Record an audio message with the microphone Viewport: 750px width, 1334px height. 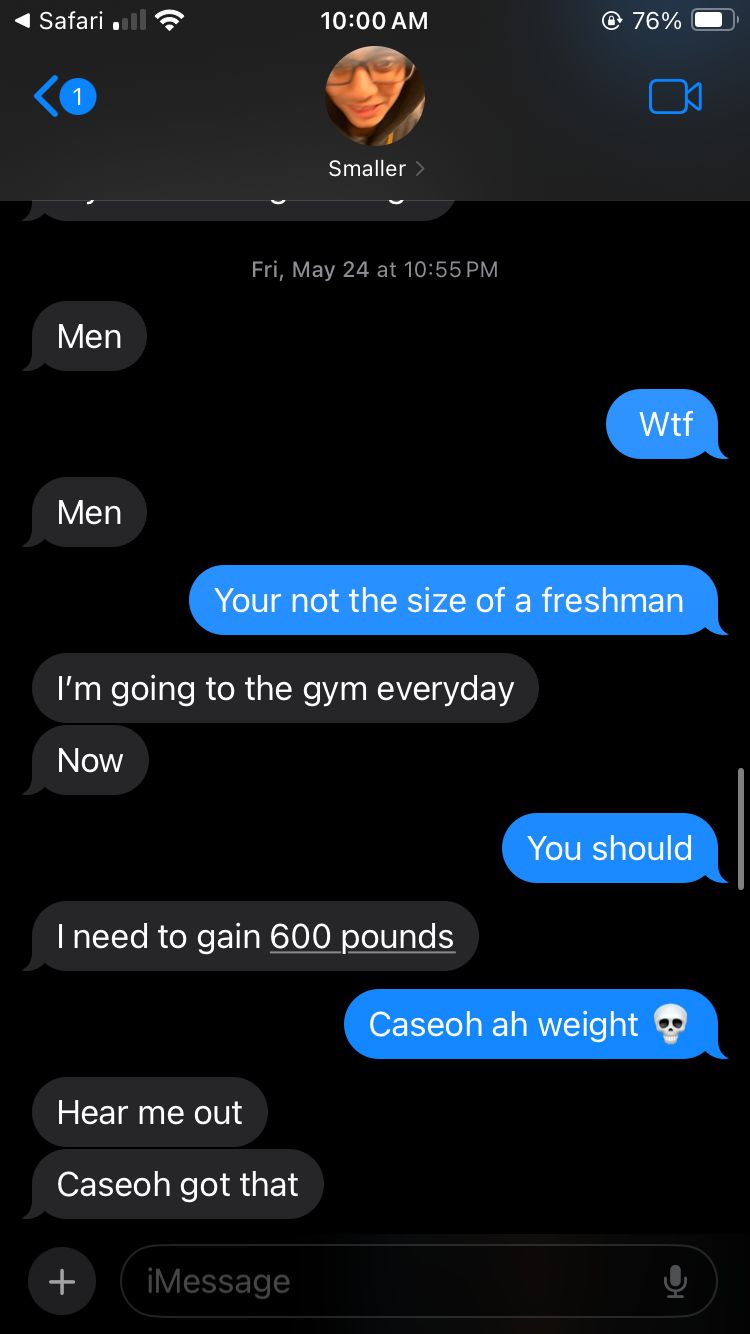675,1281
